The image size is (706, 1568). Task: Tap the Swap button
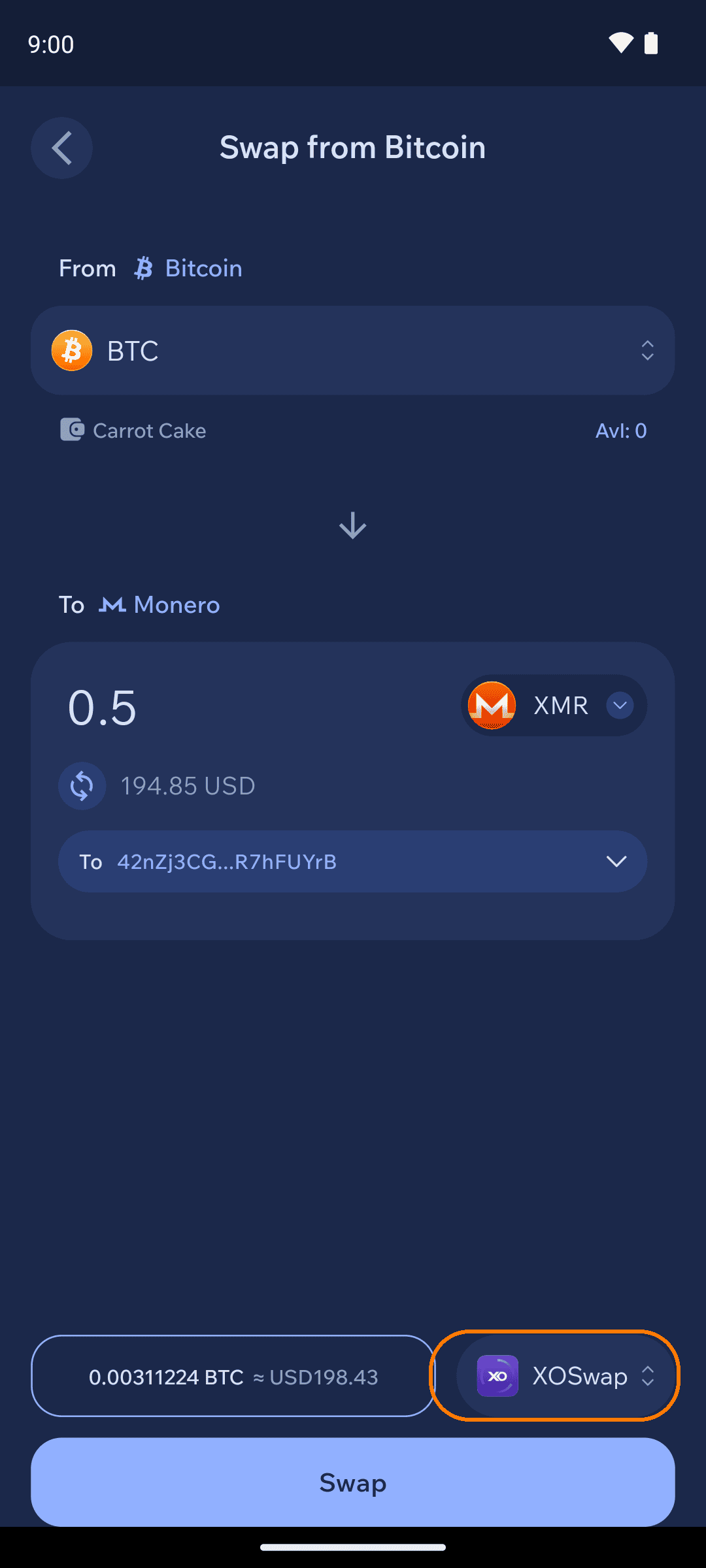[x=352, y=1482]
